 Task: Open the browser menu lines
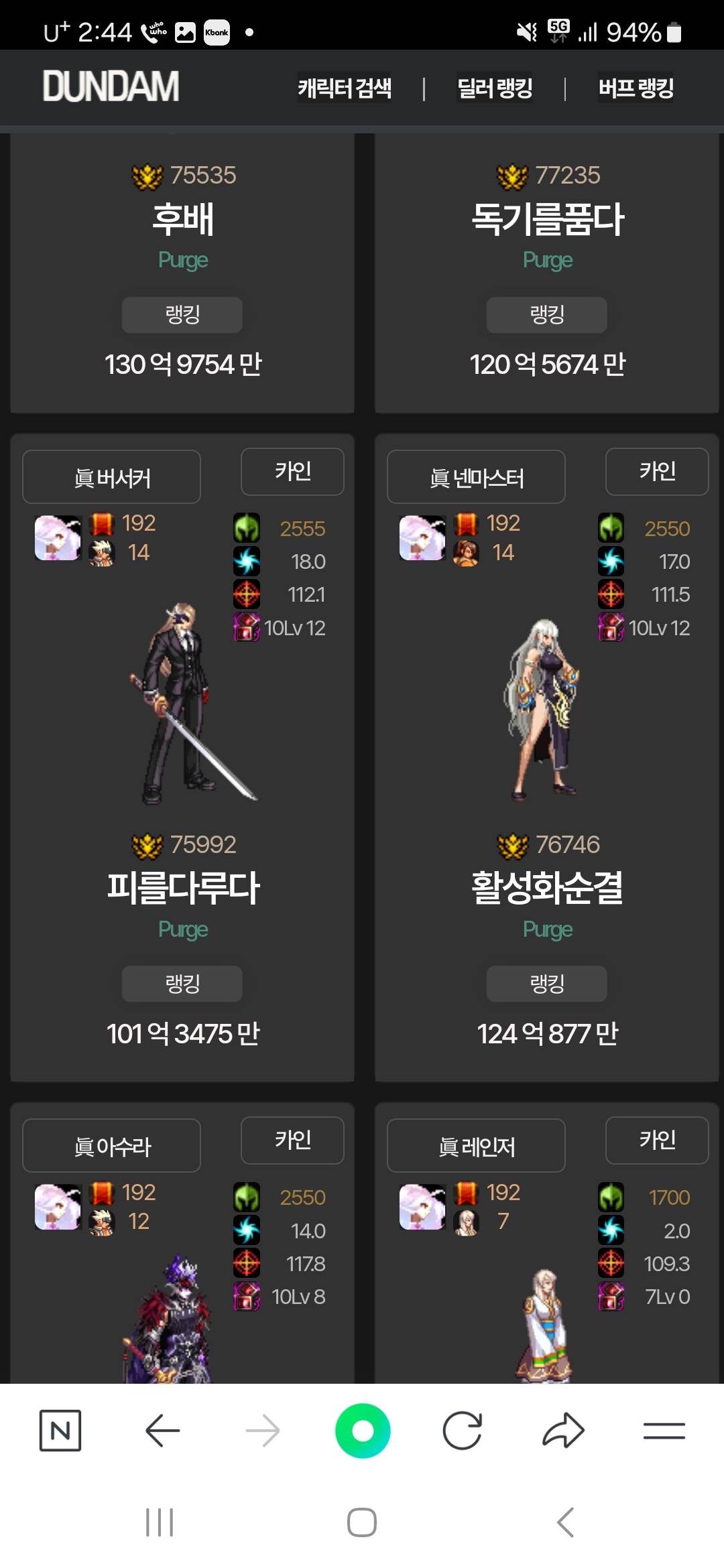pyautogui.click(x=664, y=1431)
